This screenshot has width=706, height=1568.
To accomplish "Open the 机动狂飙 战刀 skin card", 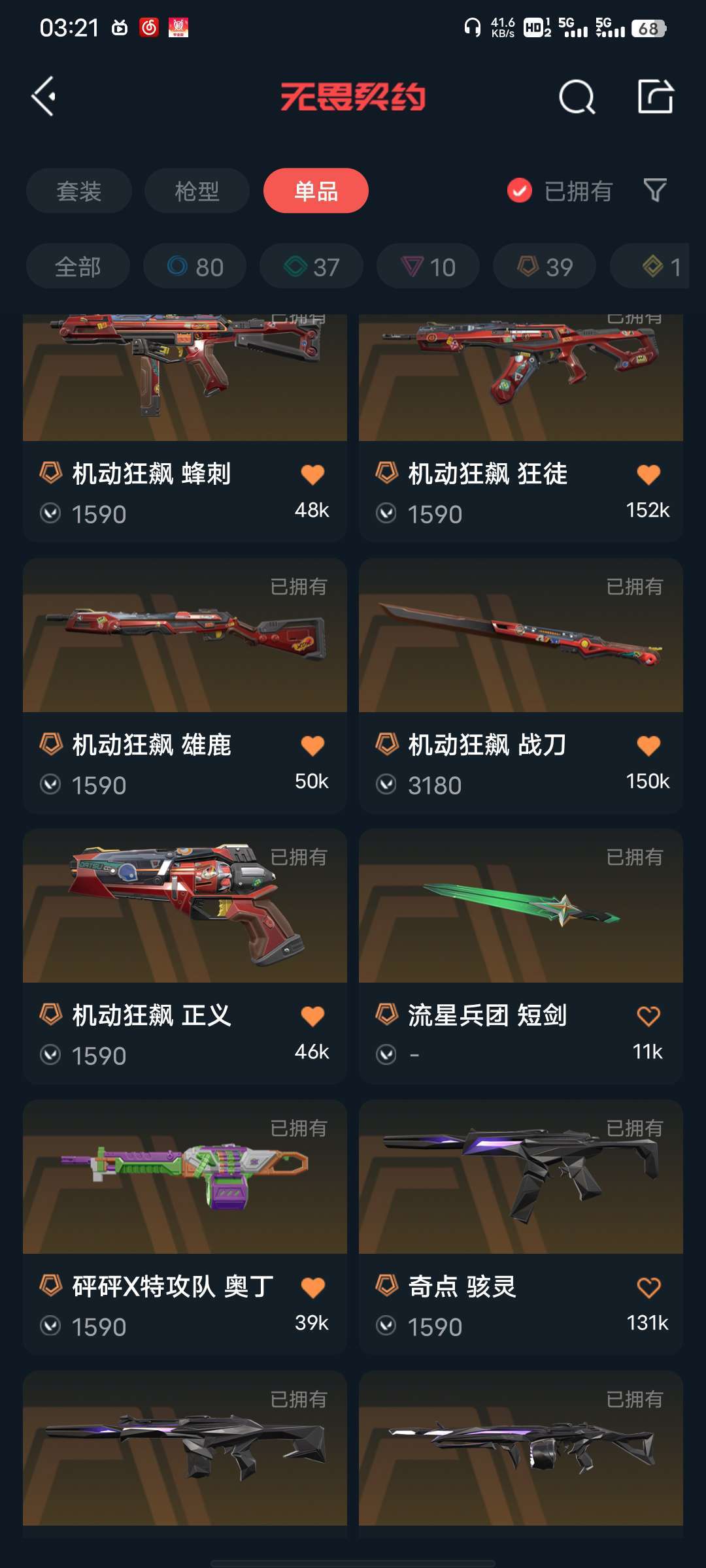I will tap(521, 685).
